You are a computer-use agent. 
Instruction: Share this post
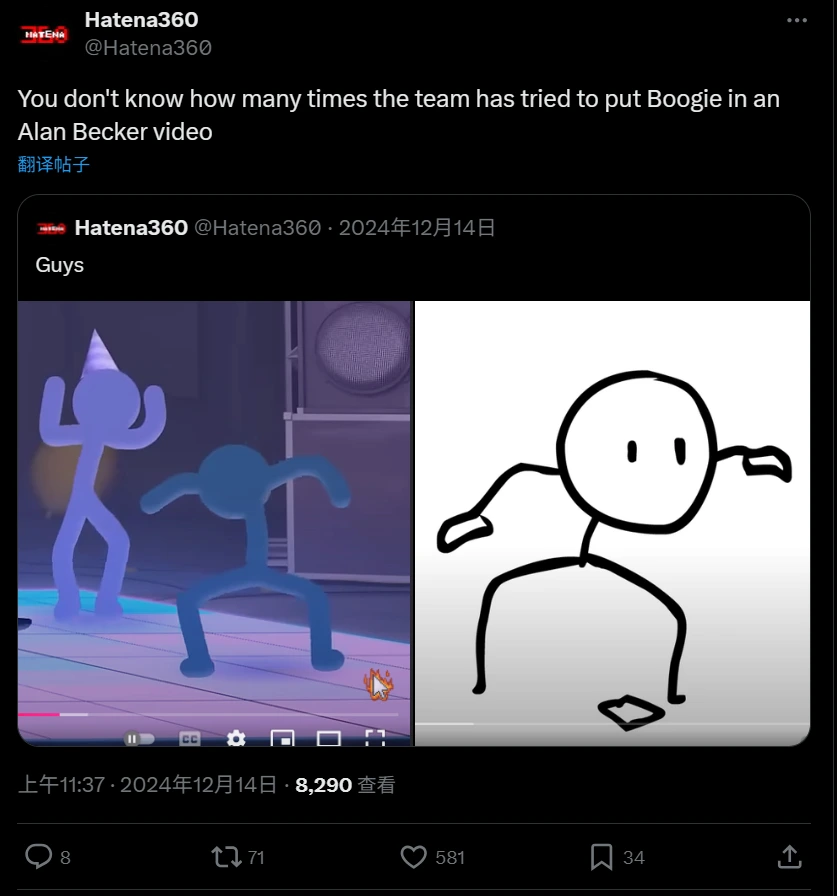pos(789,857)
